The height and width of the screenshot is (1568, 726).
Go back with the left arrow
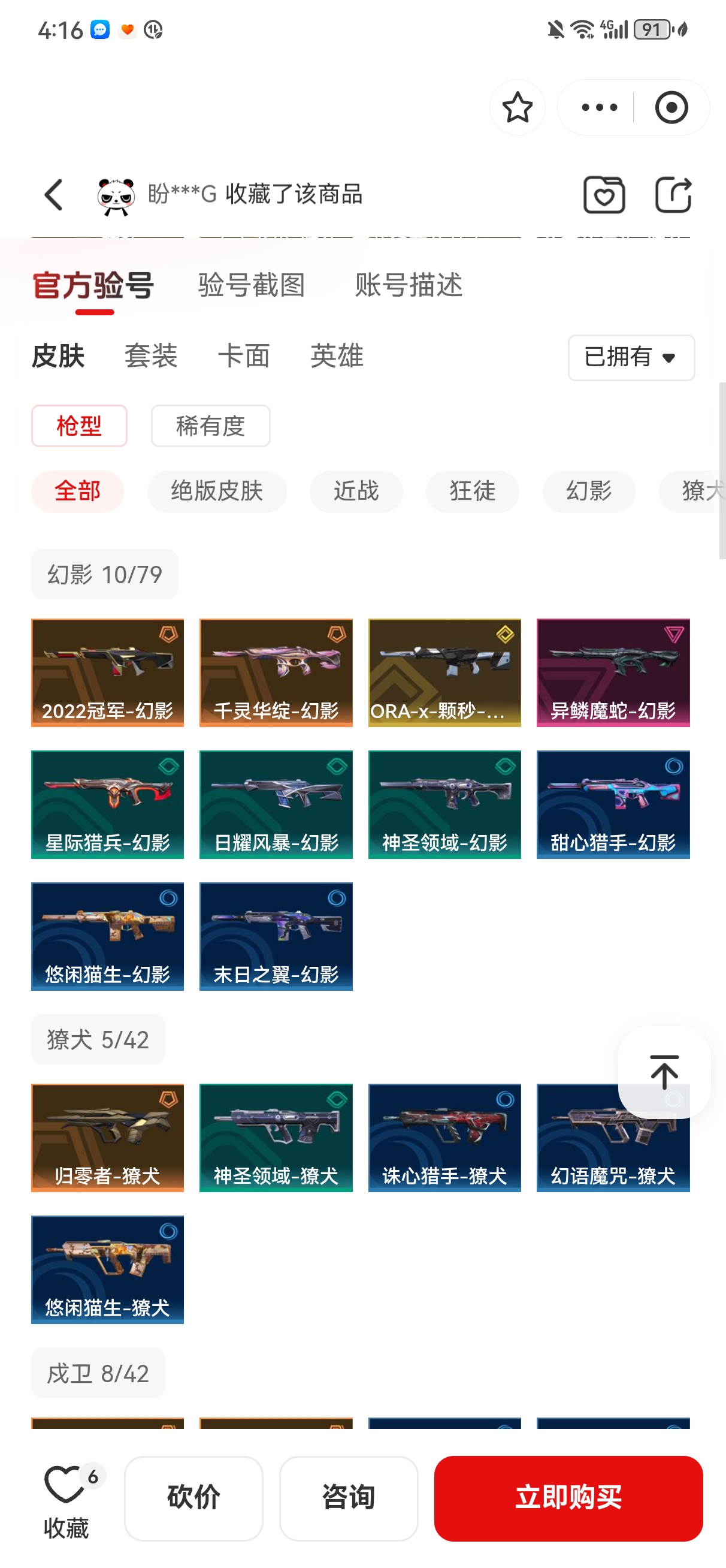[53, 195]
